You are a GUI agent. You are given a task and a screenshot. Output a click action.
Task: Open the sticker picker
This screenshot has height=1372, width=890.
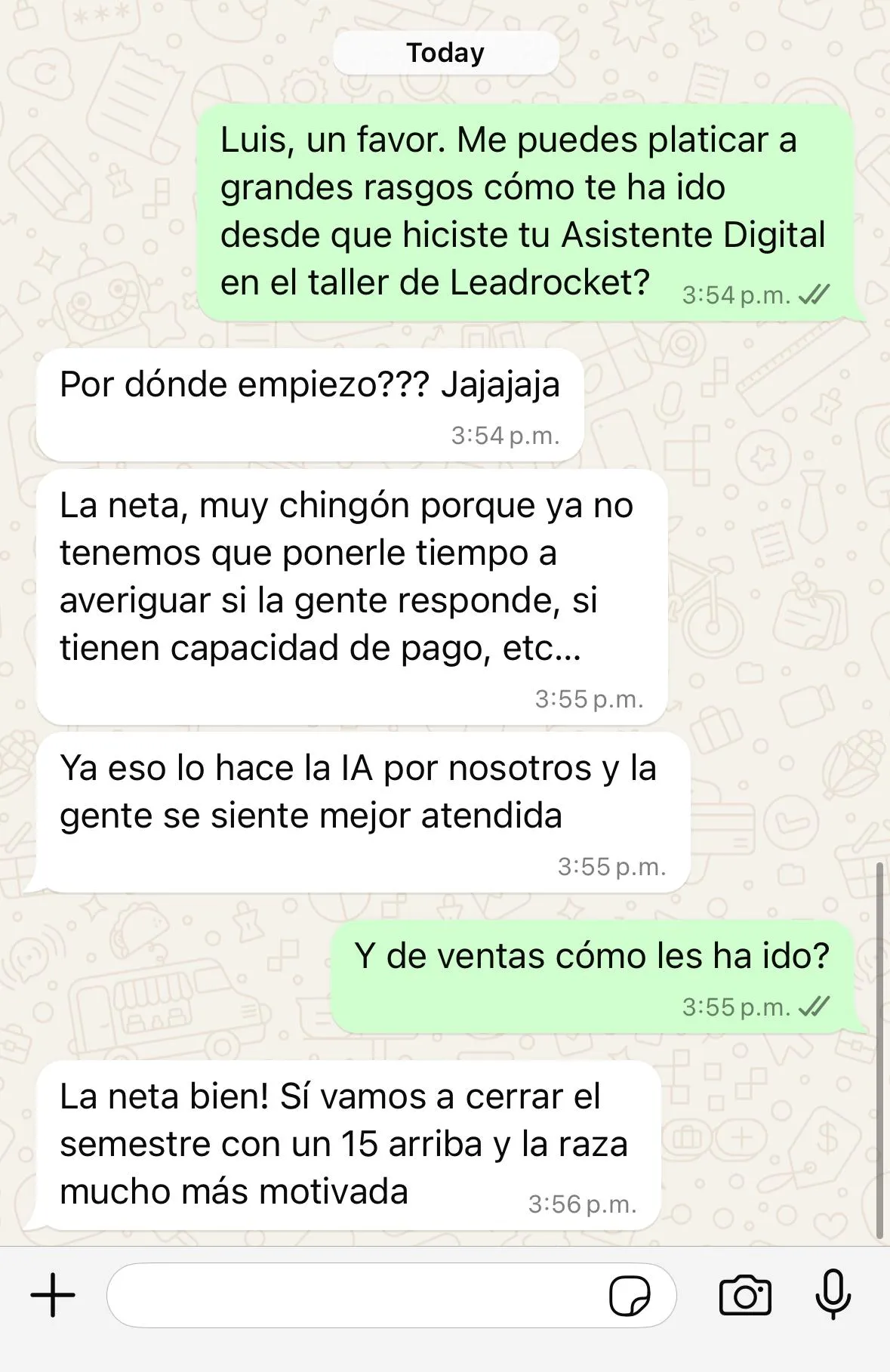tap(630, 1296)
